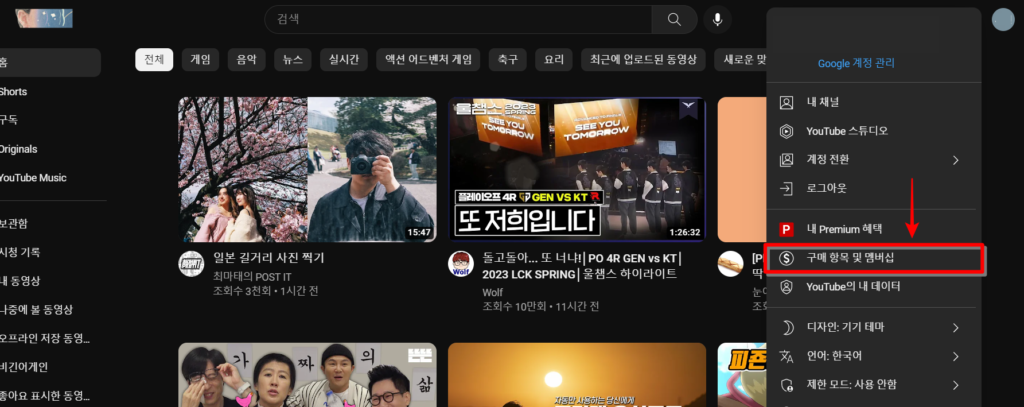
Task: Open Google 계정 관리 link
Action: [x=856, y=63]
